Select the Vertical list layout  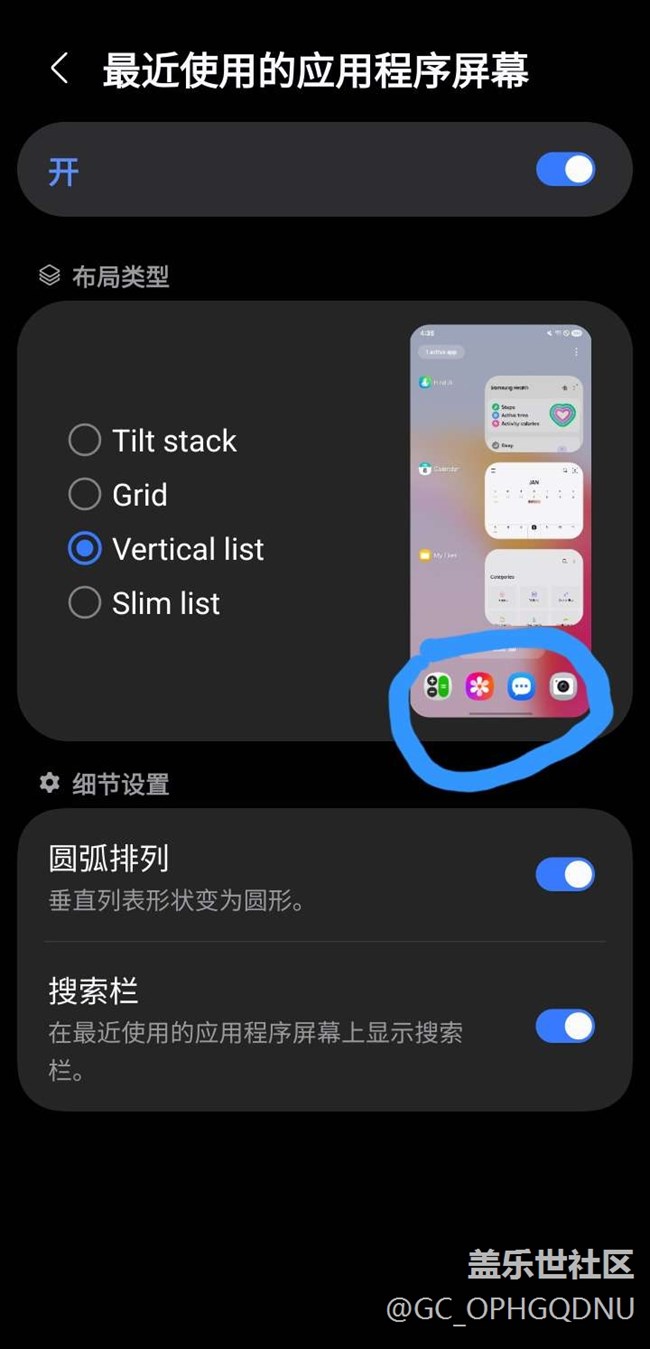(85, 548)
